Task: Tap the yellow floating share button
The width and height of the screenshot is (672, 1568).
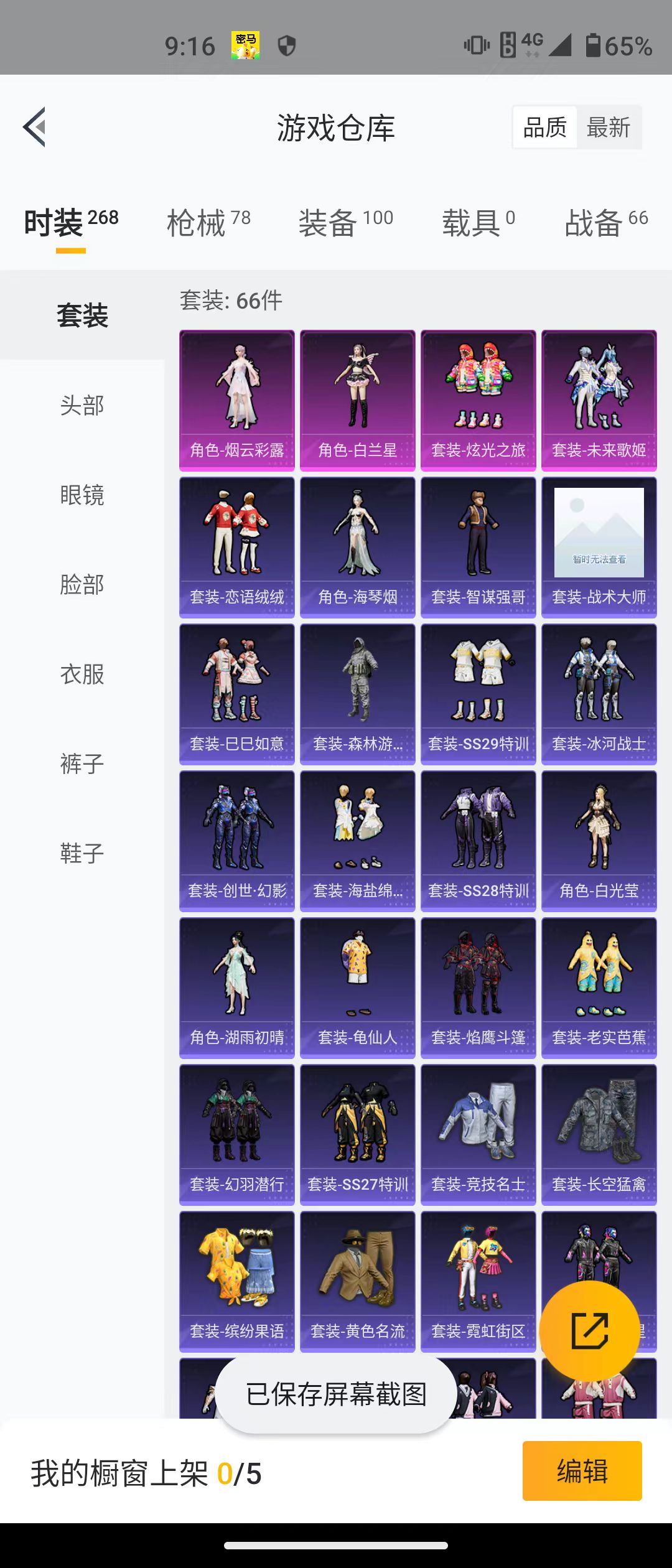Action: [589, 1330]
